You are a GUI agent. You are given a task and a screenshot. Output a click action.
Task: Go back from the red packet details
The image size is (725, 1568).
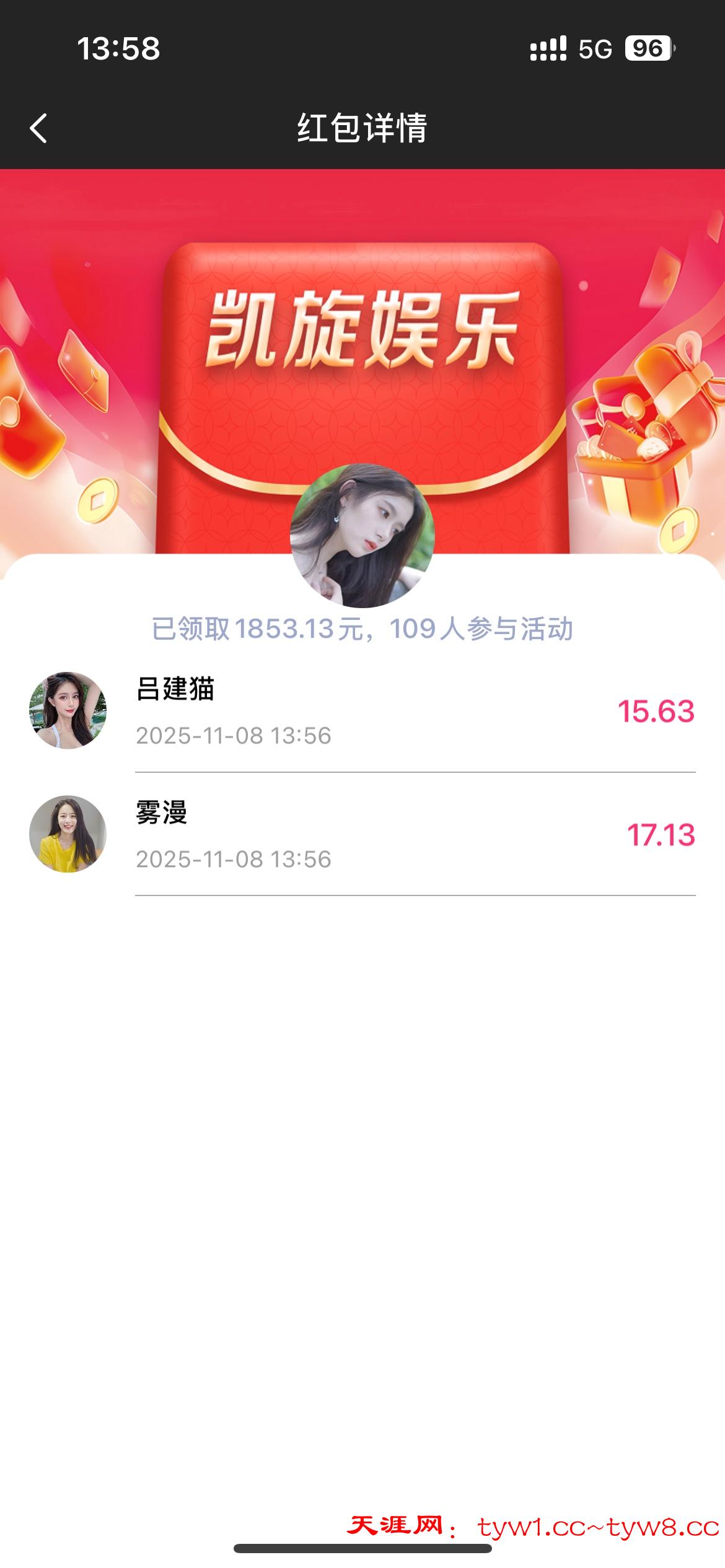(38, 128)
